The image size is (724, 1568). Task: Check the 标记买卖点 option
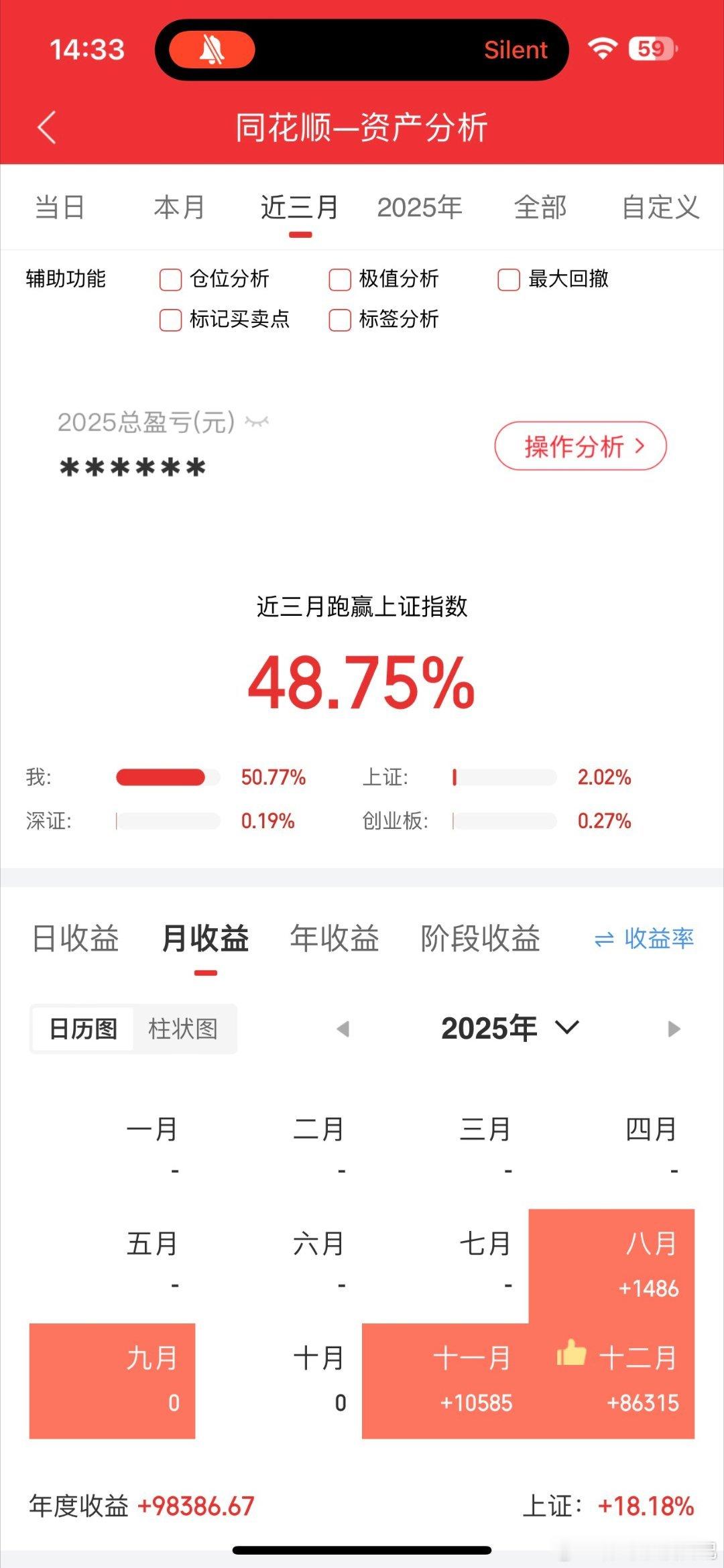coord(169,321)
